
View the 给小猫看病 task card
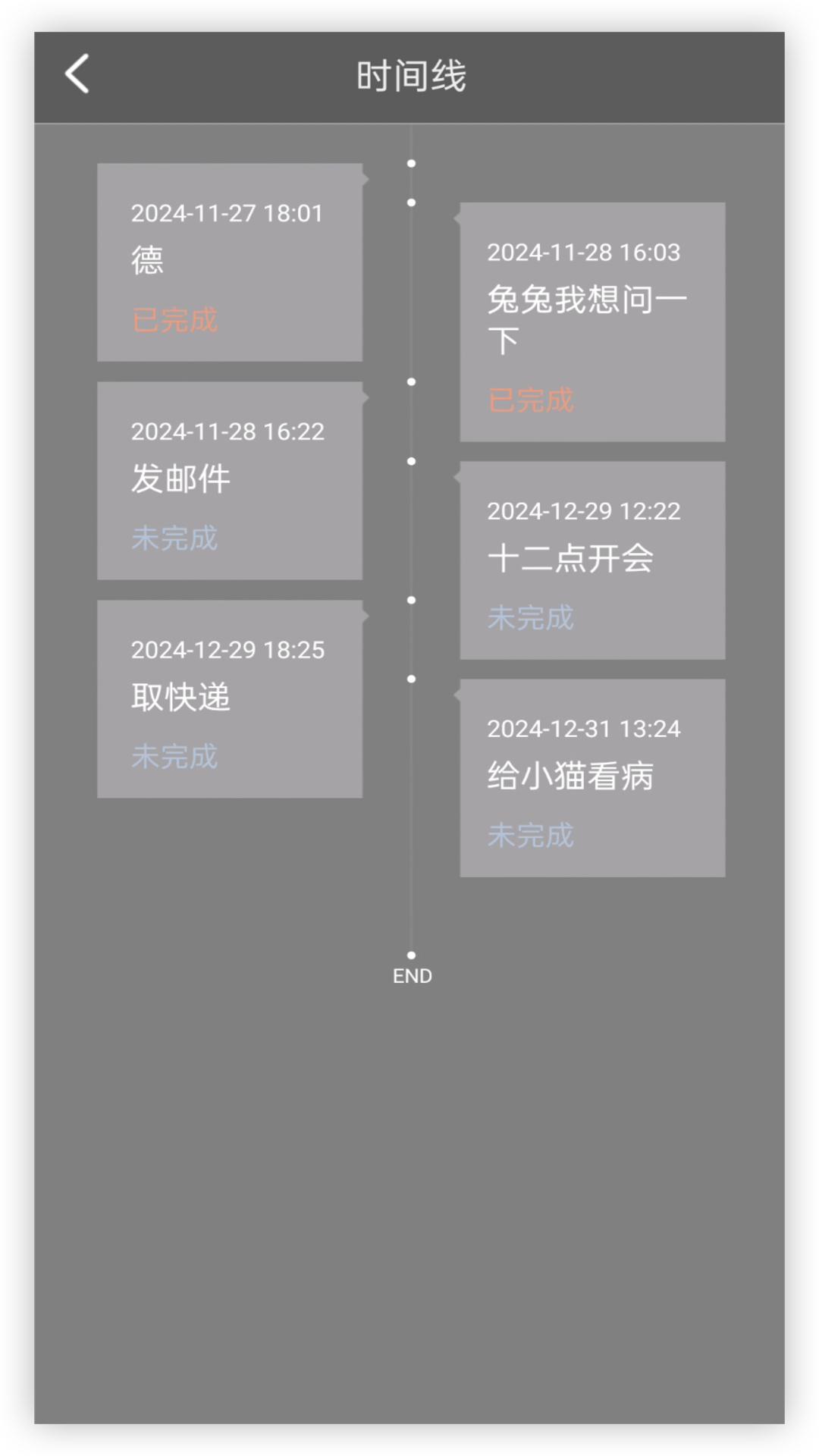(592, 778)
